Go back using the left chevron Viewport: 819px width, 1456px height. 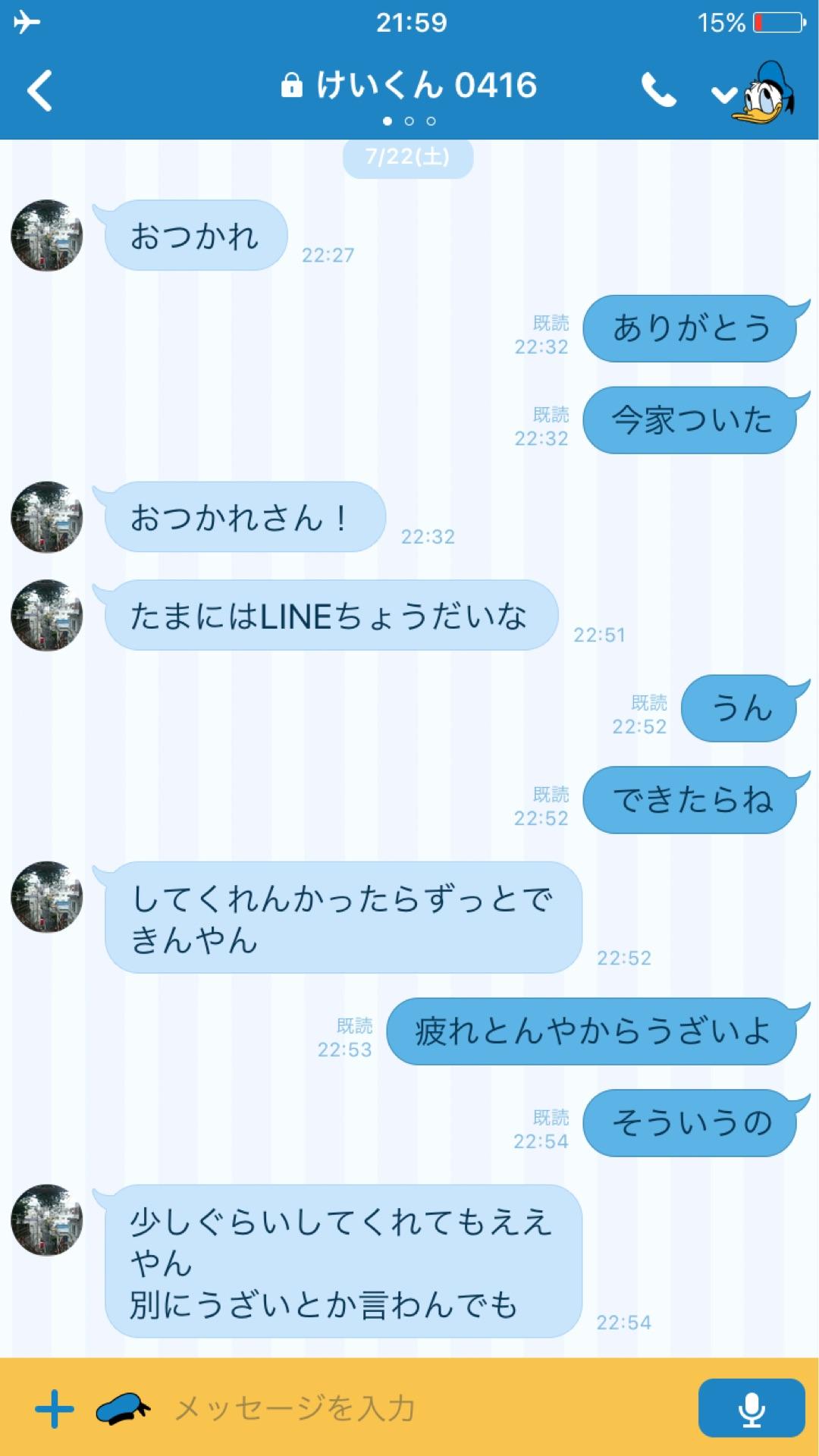37,91
